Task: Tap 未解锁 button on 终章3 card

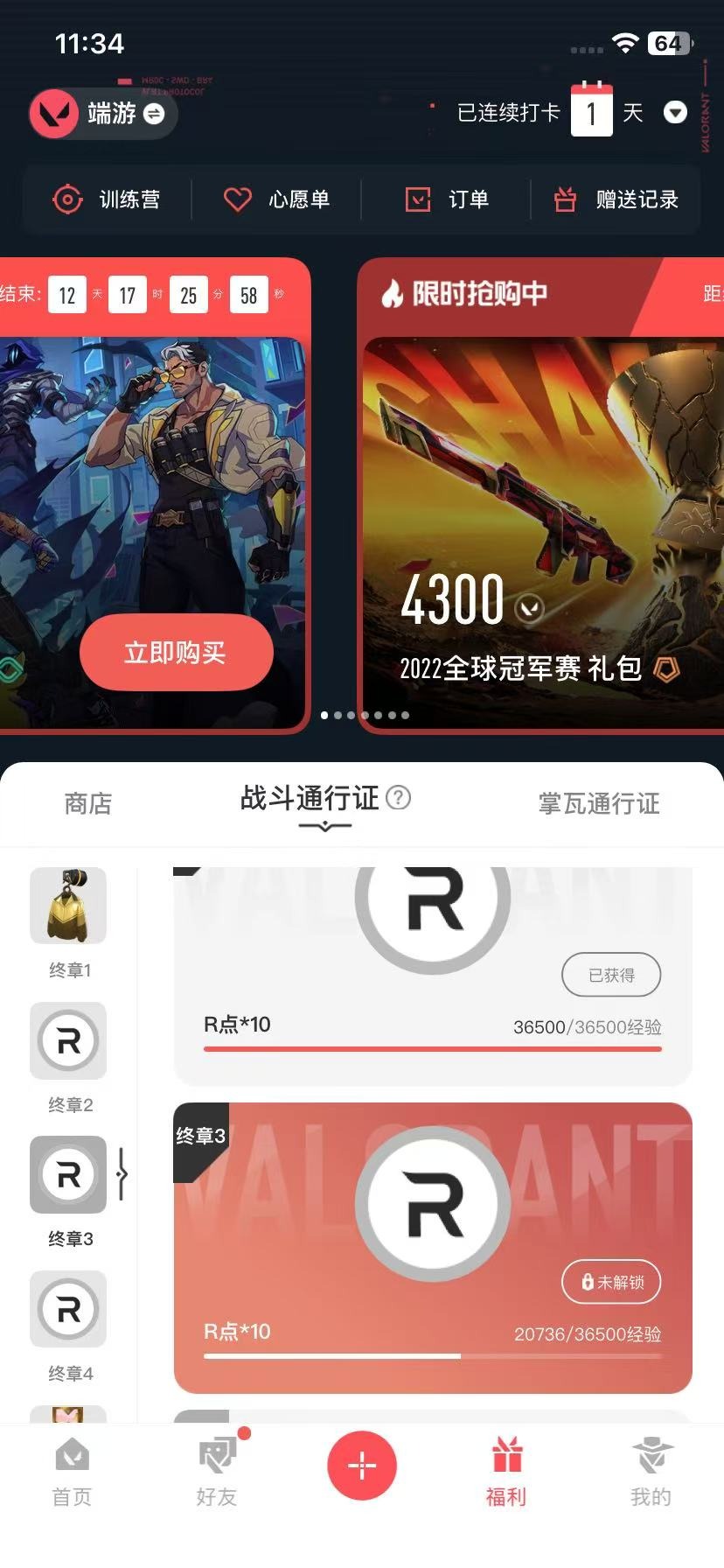Action: tap(610, 1282)
